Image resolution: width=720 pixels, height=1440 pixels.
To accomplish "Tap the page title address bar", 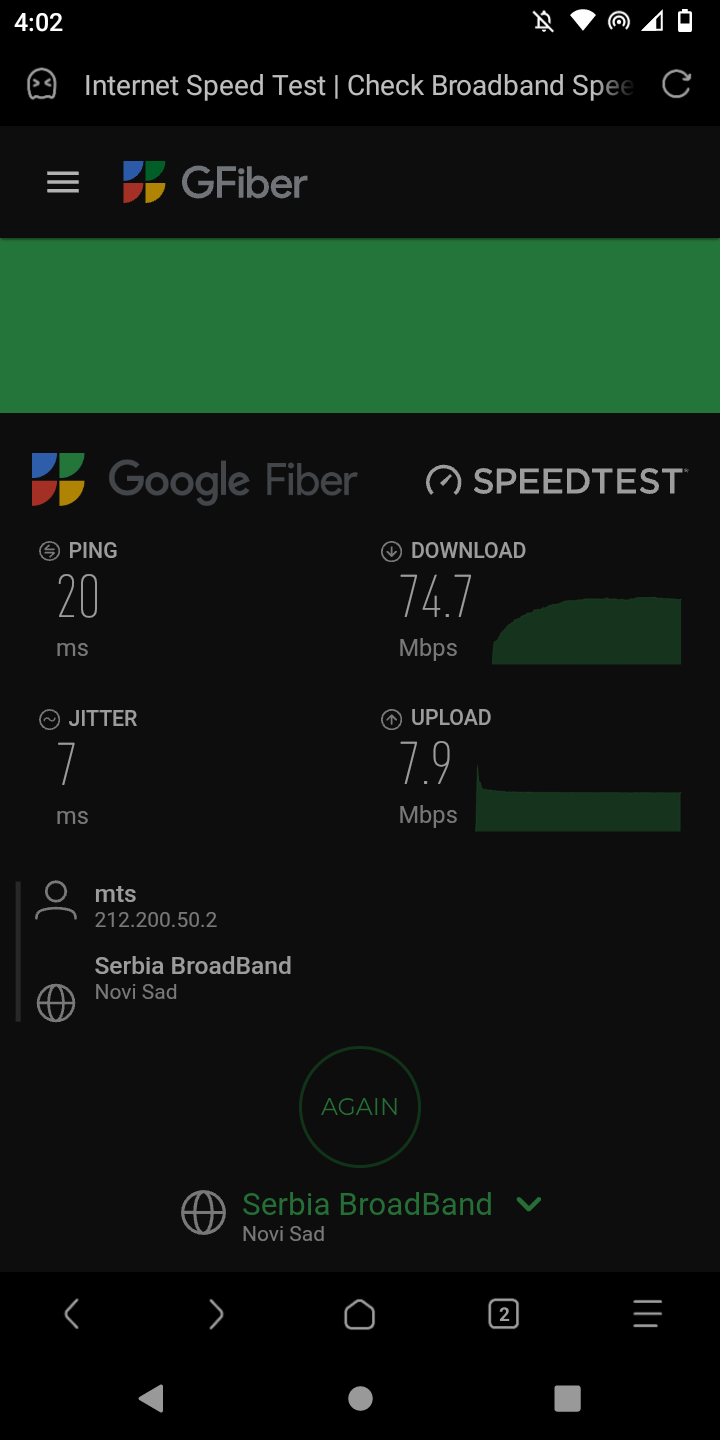I will tap(358, 86).
